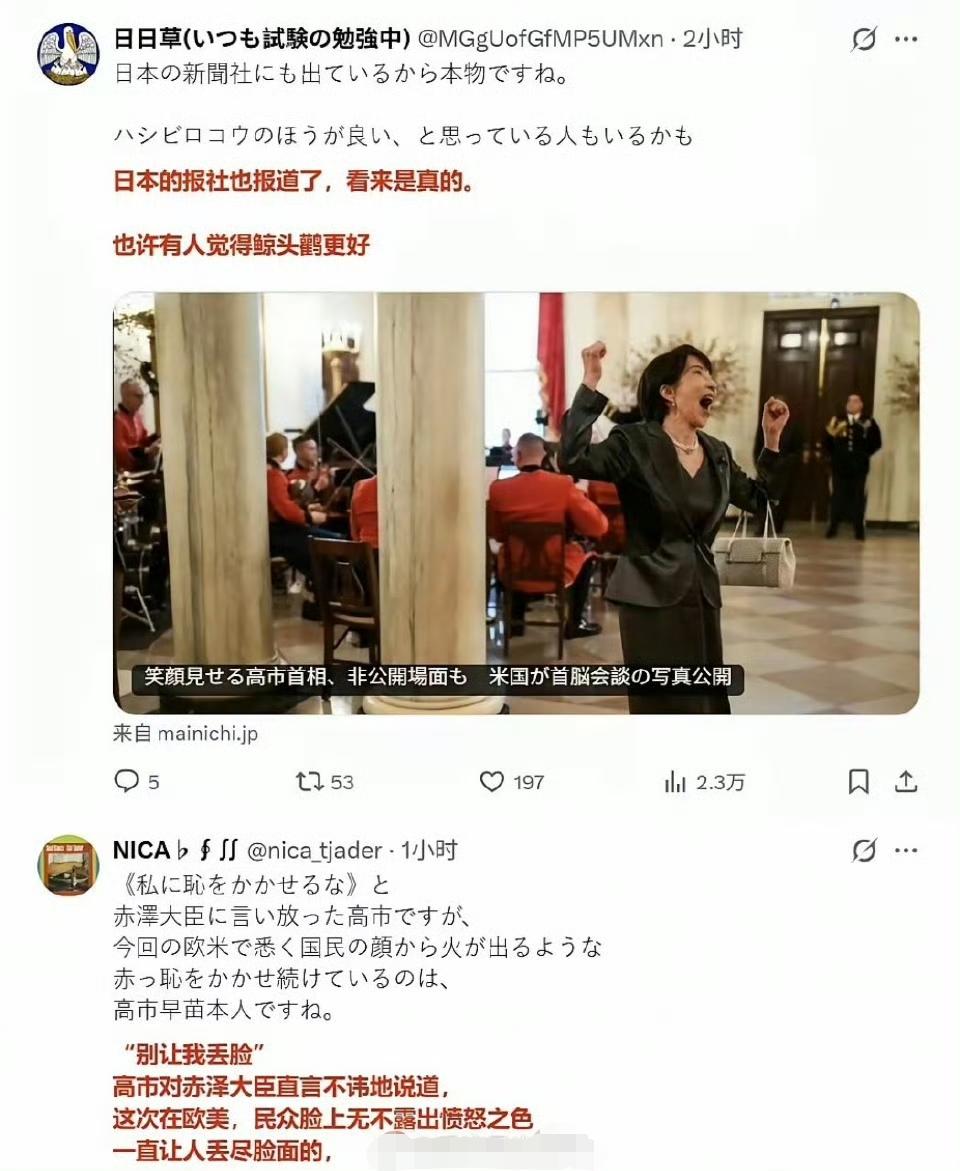Open tweet analytics via the views icon
This screenshot has height=1171, width=960.
pos(674,783)
